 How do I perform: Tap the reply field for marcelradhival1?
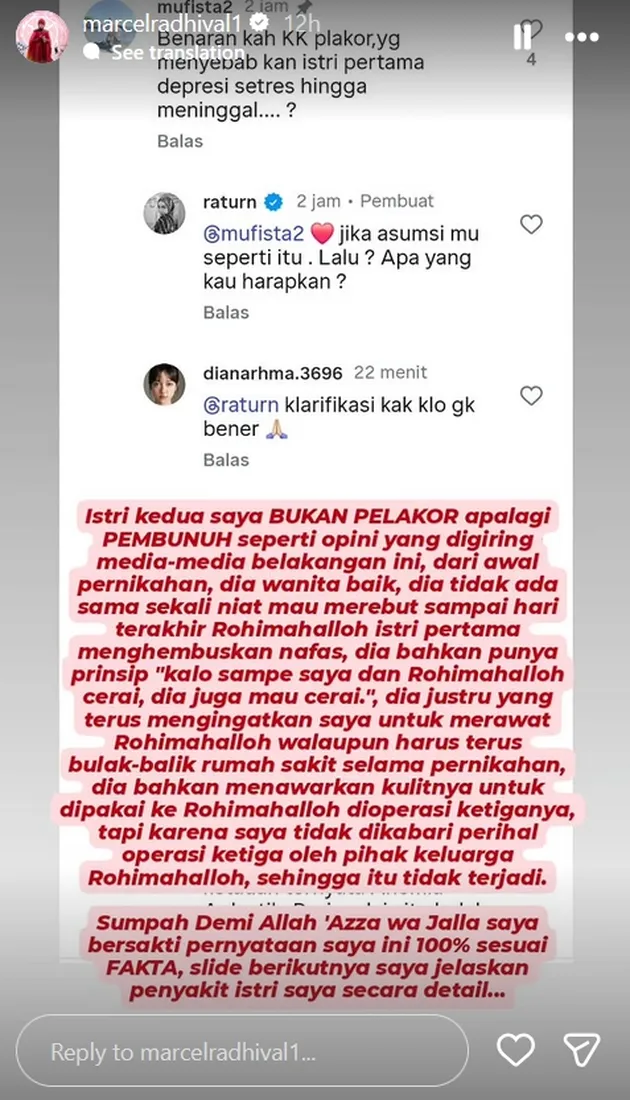click(x=242, y=1051)
